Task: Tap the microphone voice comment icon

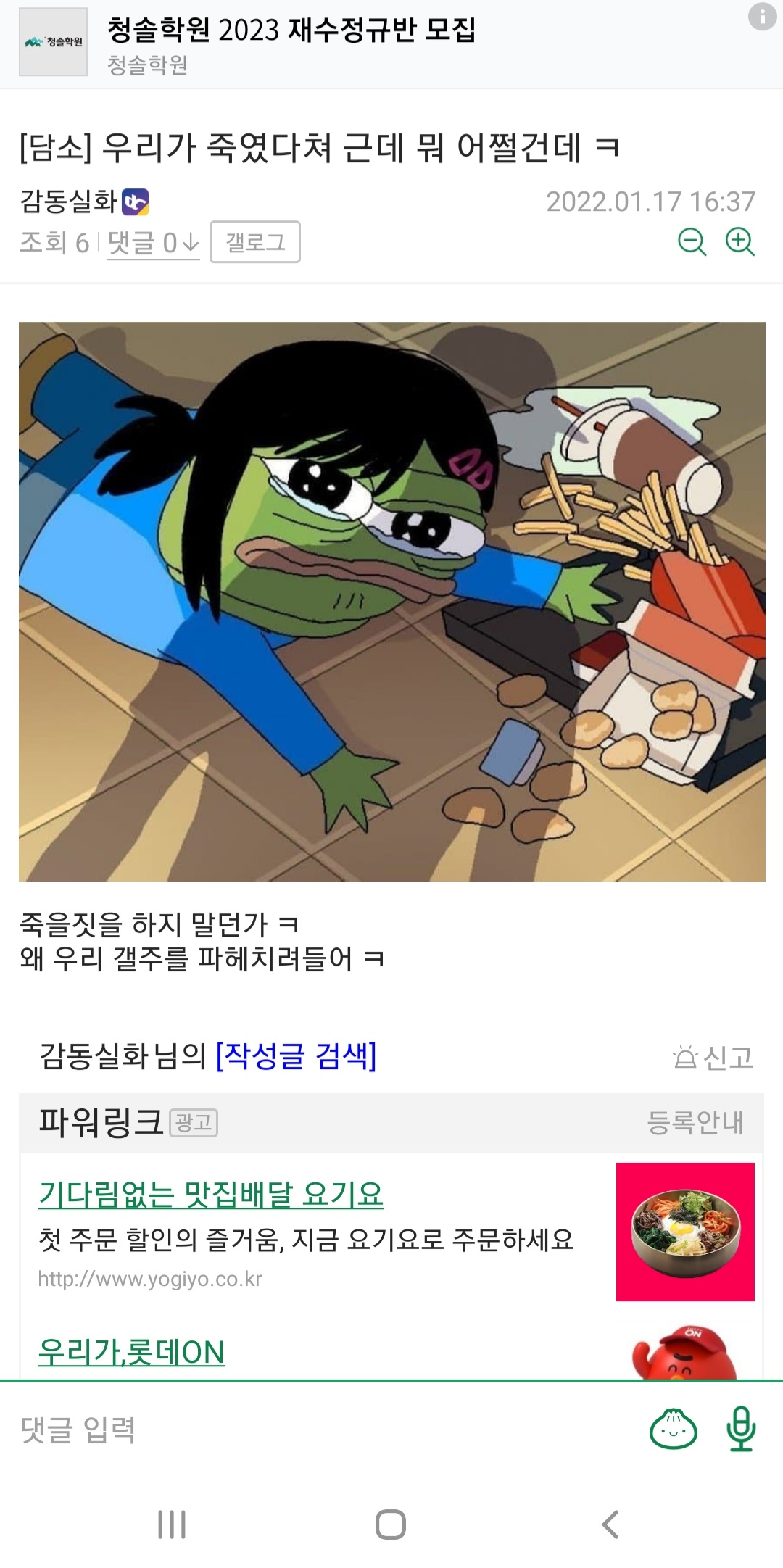Action: point(741,1430)
